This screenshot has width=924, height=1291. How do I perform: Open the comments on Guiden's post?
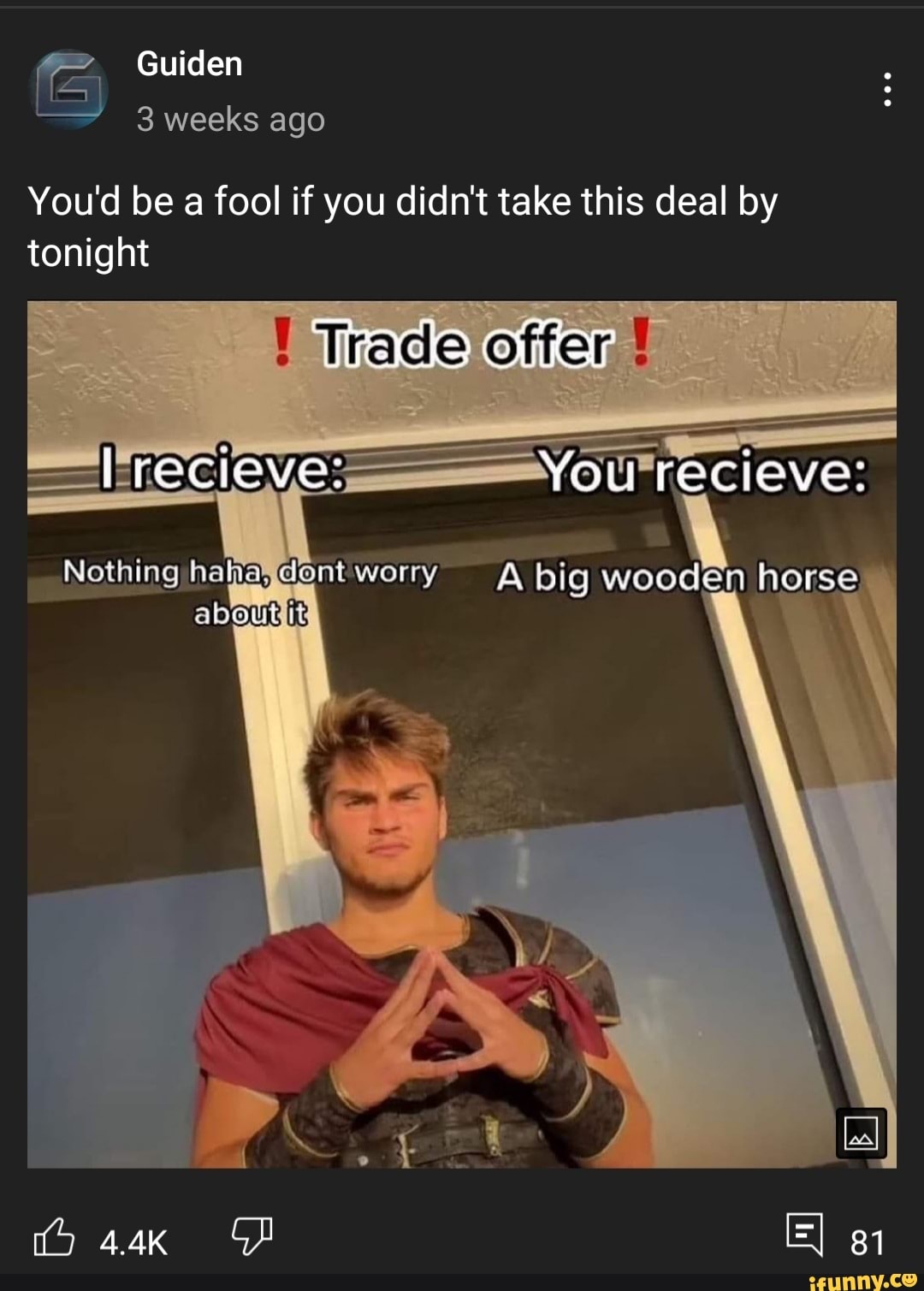click(x=805, y=1238)
